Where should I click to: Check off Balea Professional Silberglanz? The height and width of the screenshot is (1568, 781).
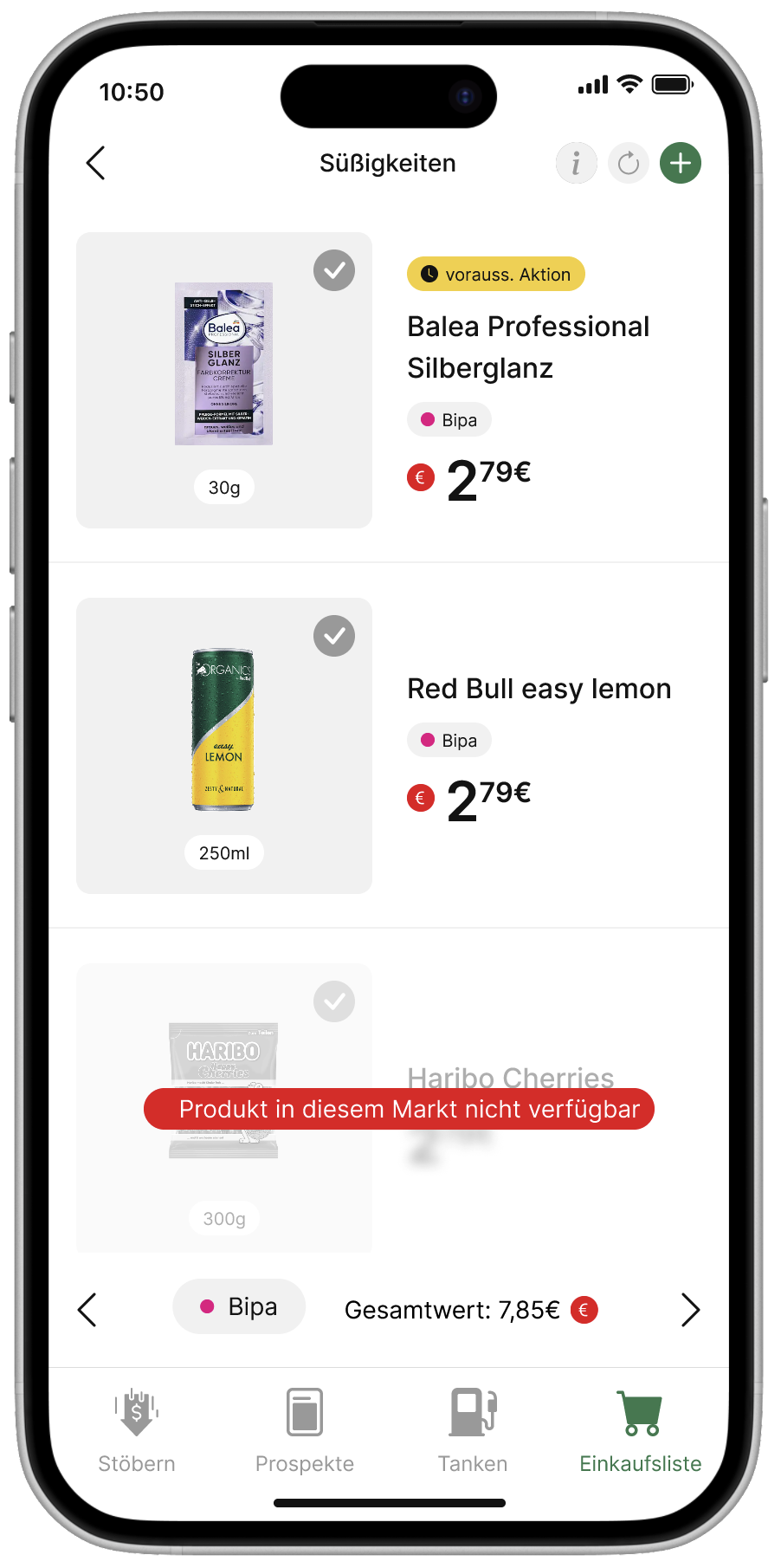tap(334, 270)
